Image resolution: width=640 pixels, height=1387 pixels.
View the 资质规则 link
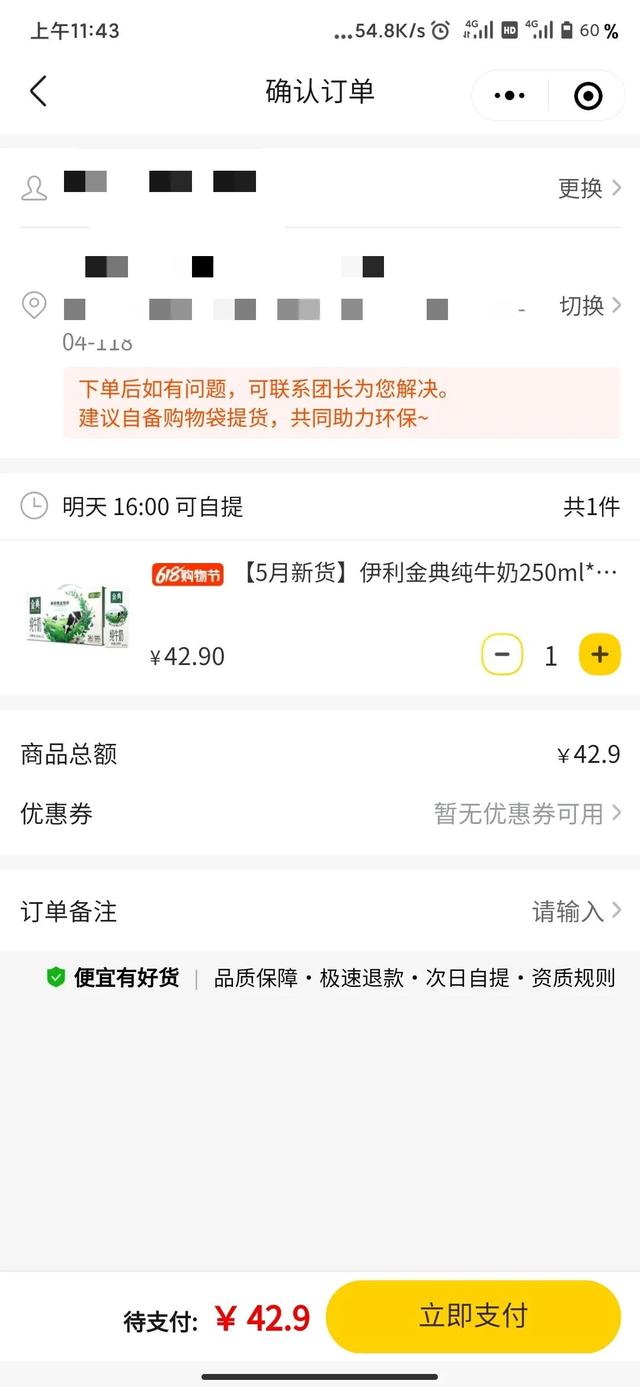tap(573, 978)
